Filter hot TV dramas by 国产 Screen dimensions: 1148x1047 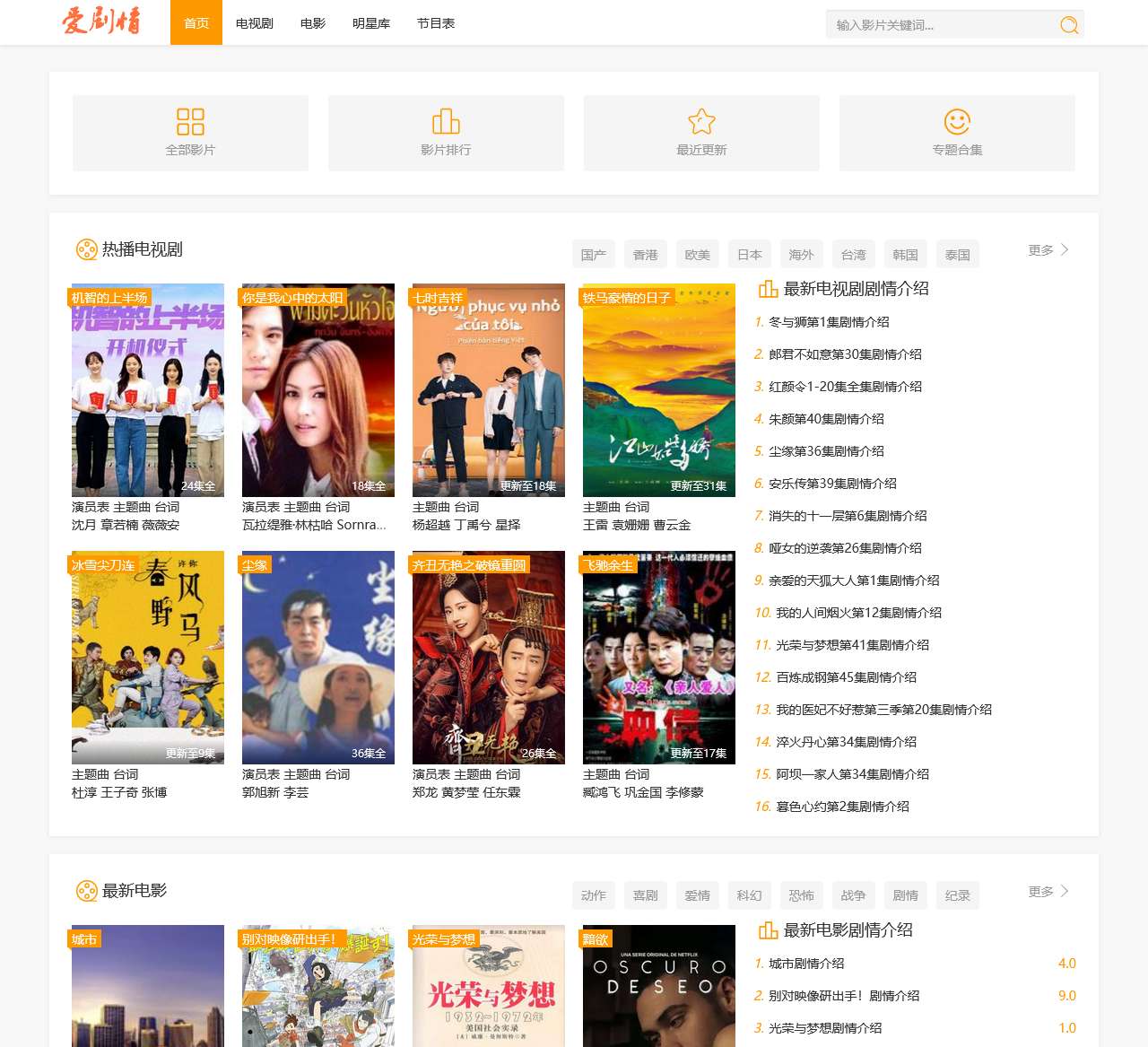pyautogui.click(x=594, y=255)
